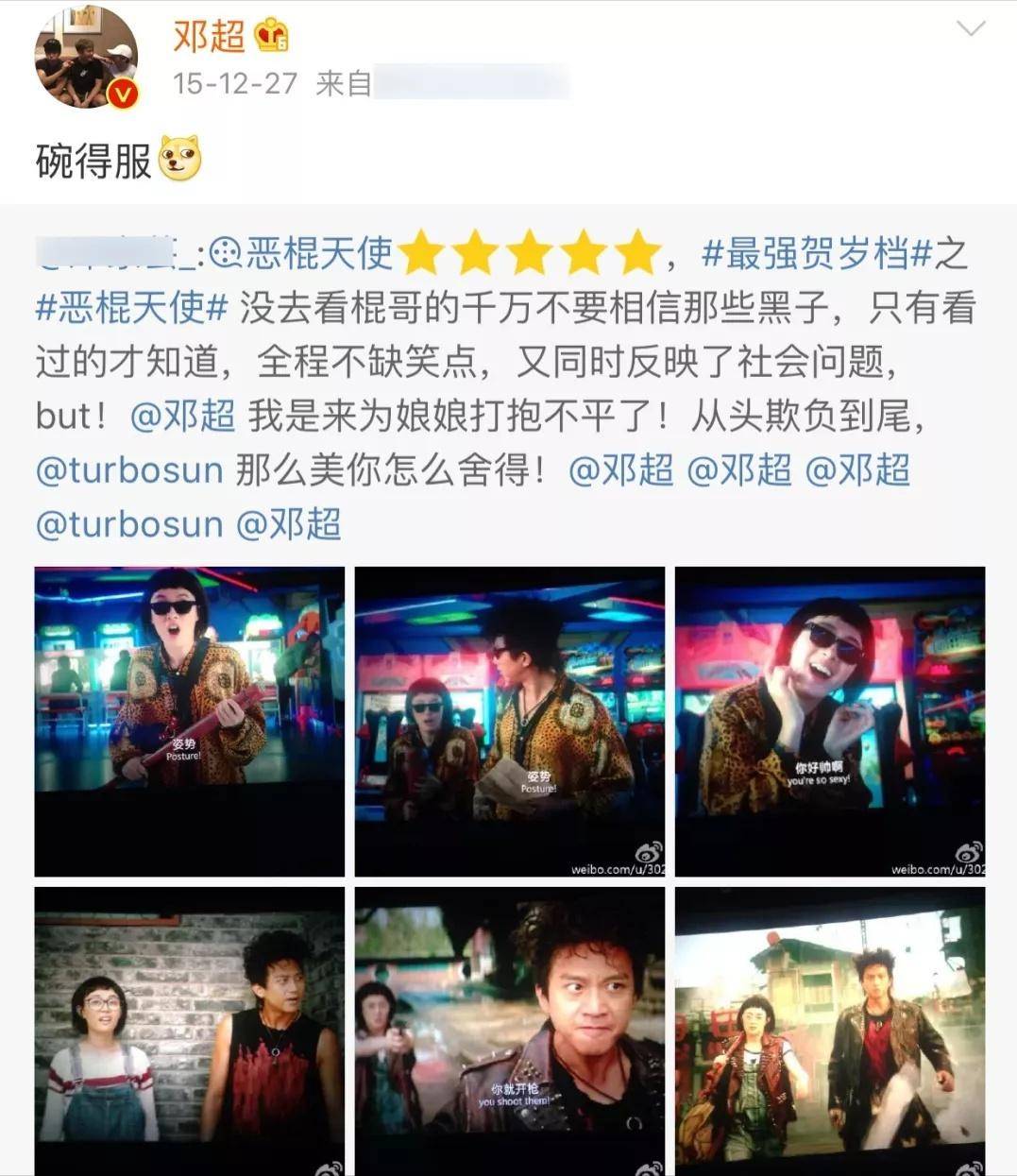Screen dimensions: 1017x1176
Task: View the photo of two people in the arcade
Action: click(x=510, y=722)
